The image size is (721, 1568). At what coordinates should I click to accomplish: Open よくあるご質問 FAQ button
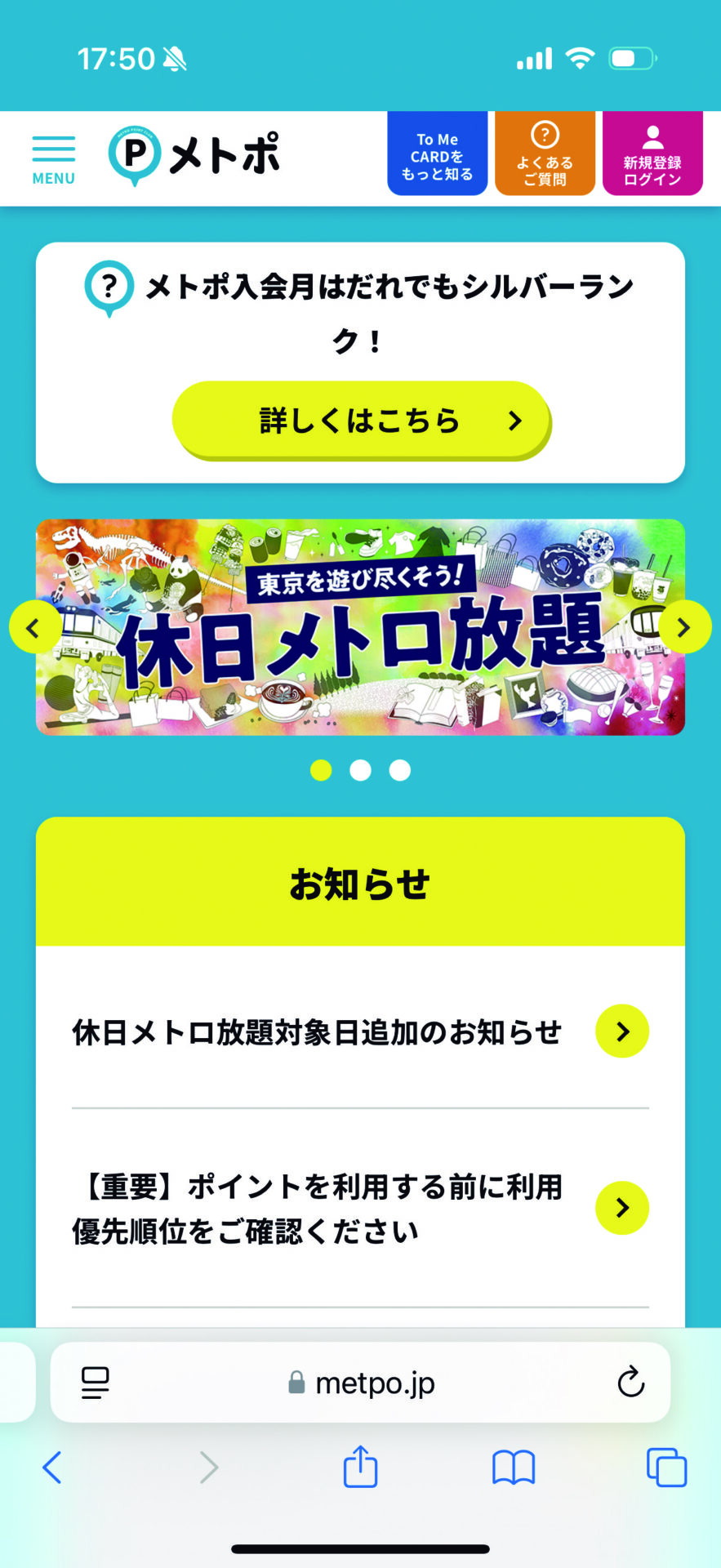545,155
